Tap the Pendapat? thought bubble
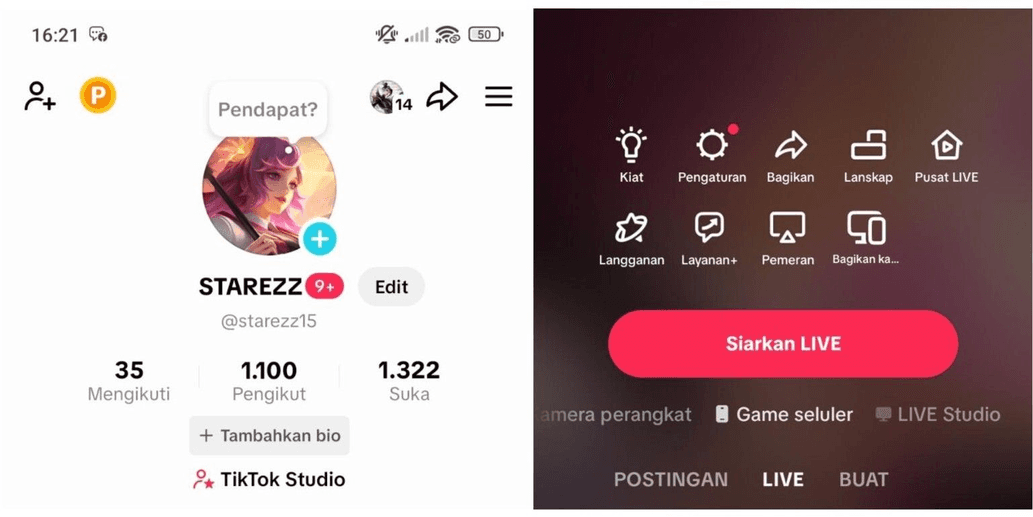This screenshot has width=1033, height=517. tap(267, 109)
